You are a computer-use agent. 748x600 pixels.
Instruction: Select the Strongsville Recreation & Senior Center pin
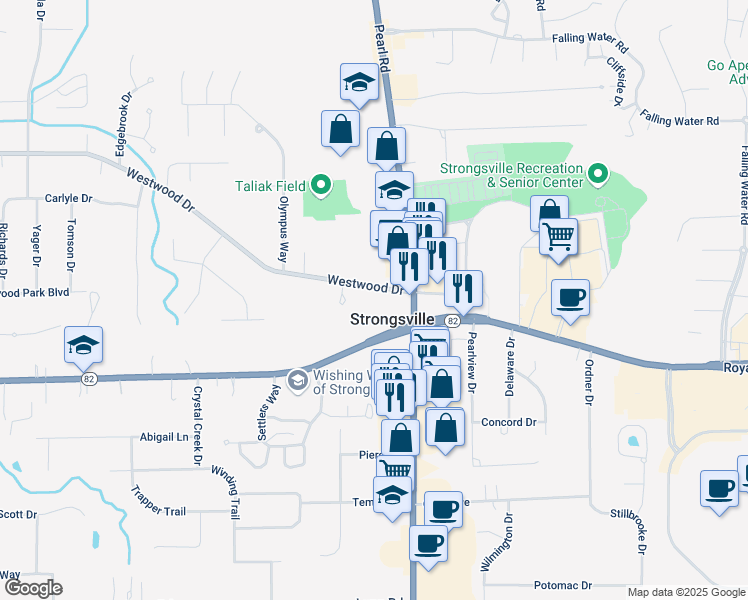(598, 175)
